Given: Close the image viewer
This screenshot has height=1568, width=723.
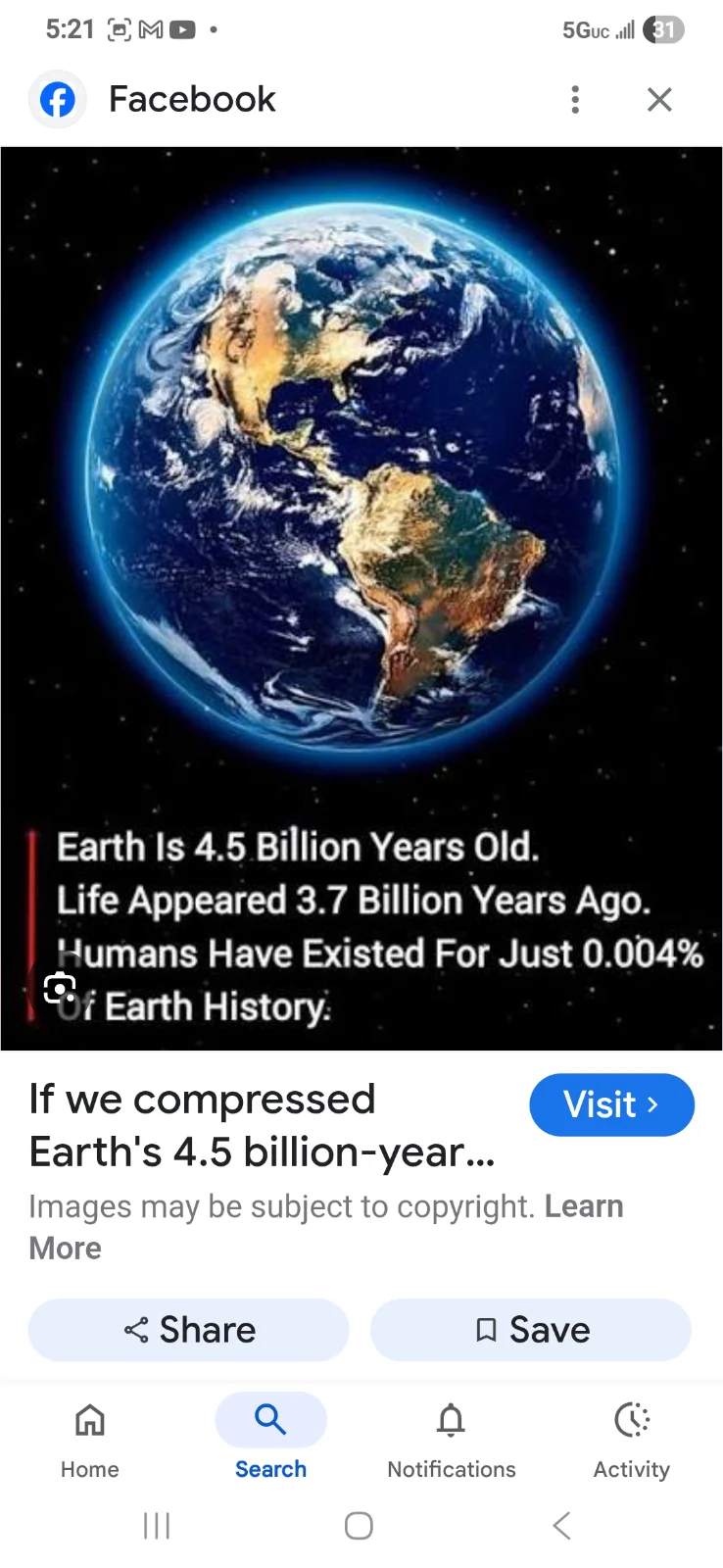Looking at the screenshot, I should (x=659, y=99).
